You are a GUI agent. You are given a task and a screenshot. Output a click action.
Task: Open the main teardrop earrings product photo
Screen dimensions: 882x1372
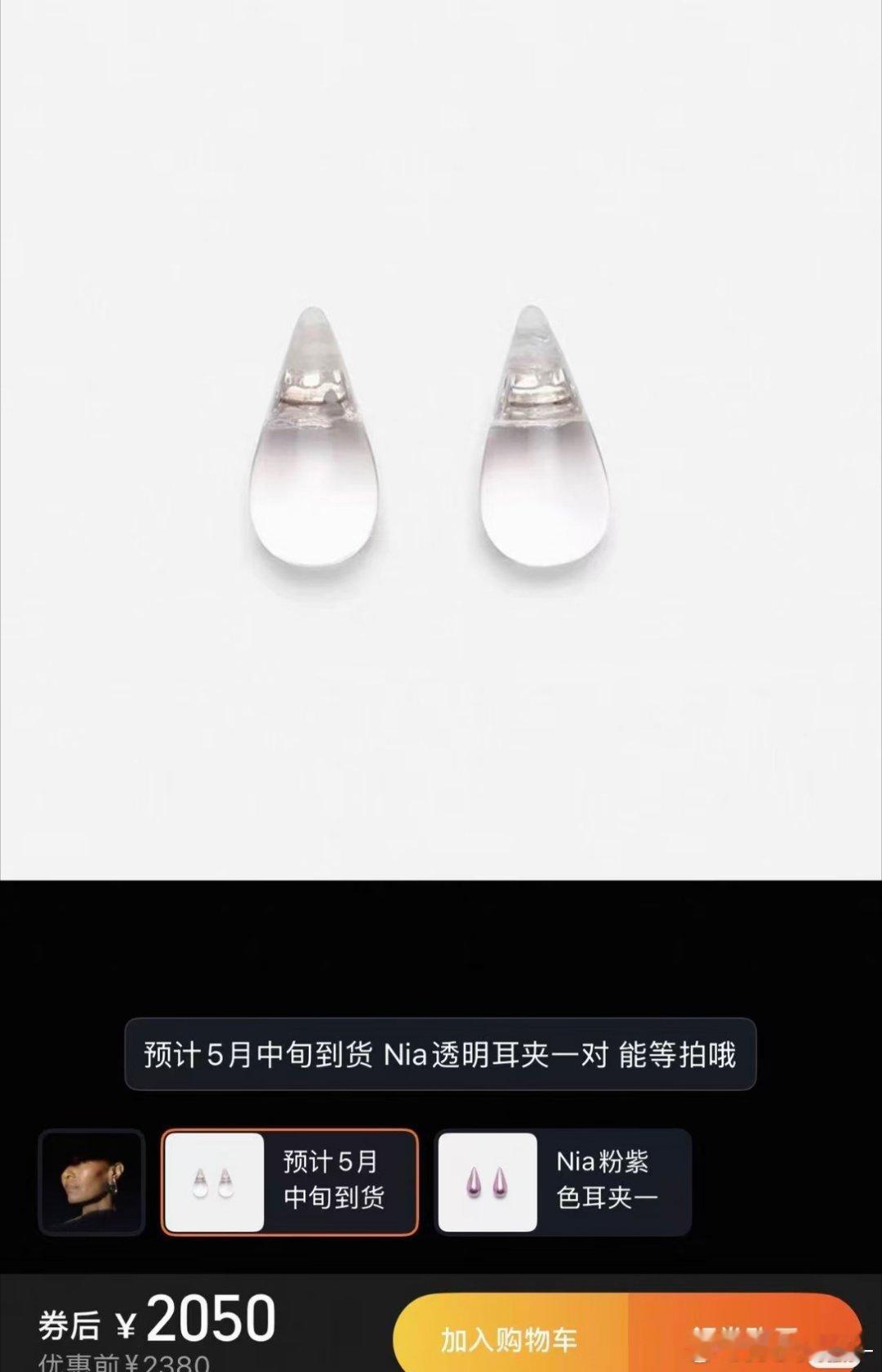[441, 441]
